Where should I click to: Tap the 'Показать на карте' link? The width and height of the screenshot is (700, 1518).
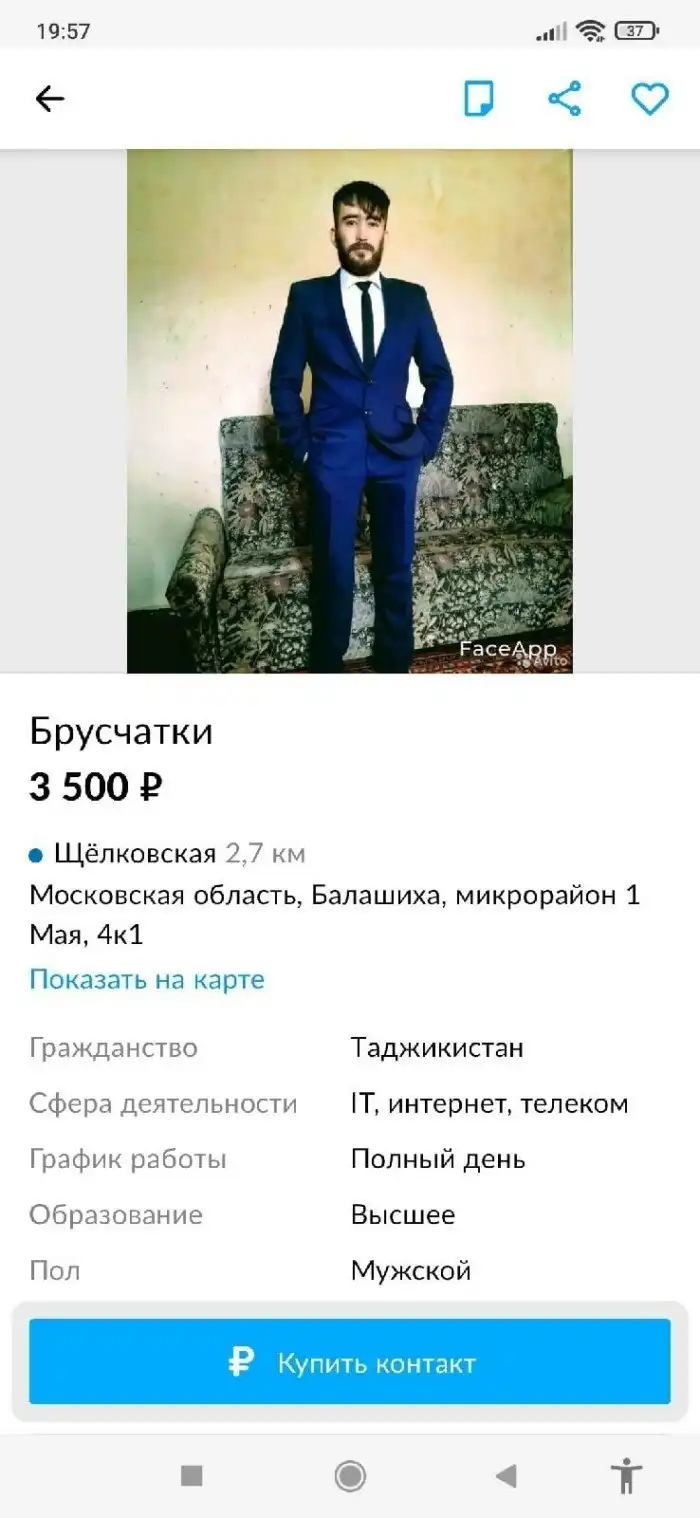[x=147, y=979]
